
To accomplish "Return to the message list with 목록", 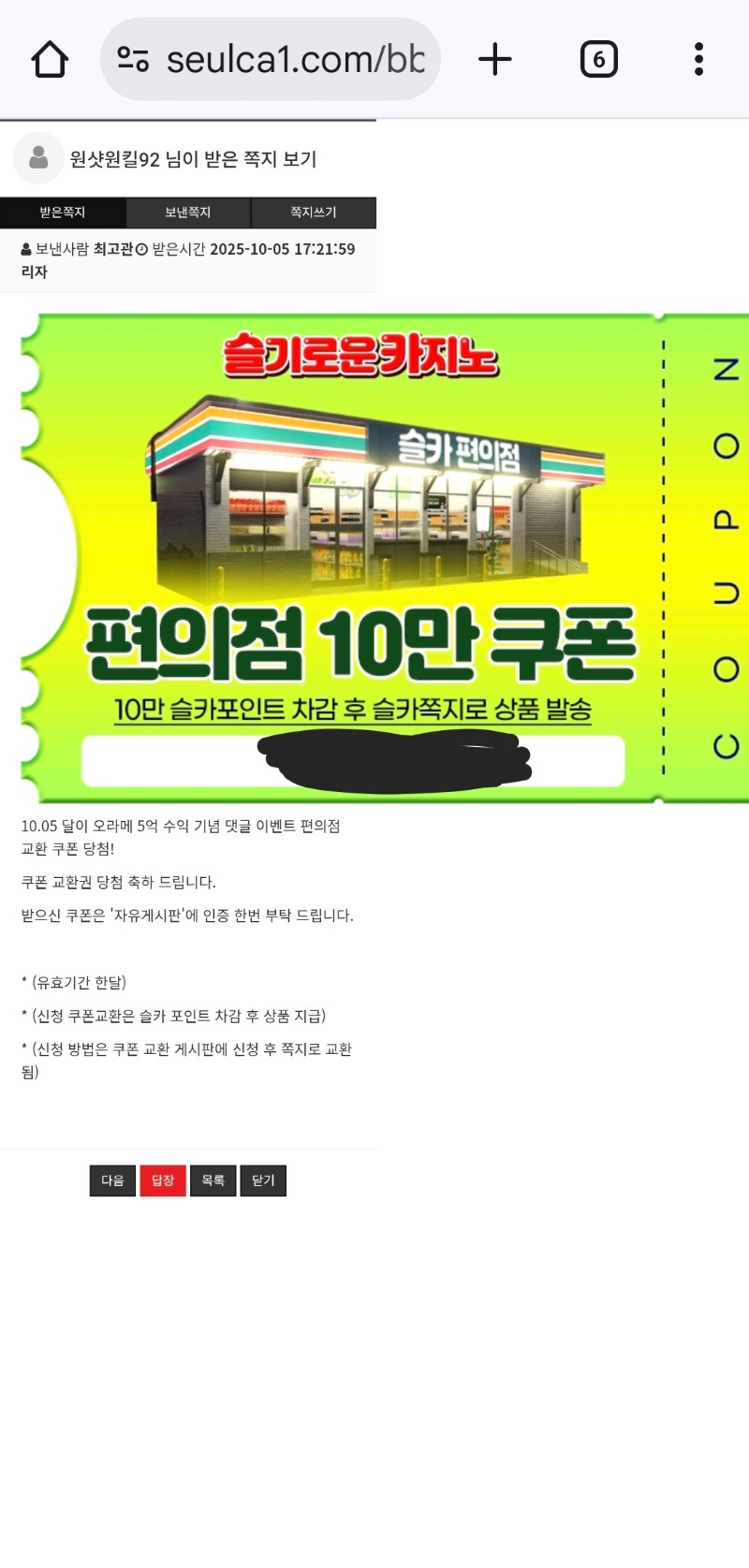I will tap(213, 1180).
